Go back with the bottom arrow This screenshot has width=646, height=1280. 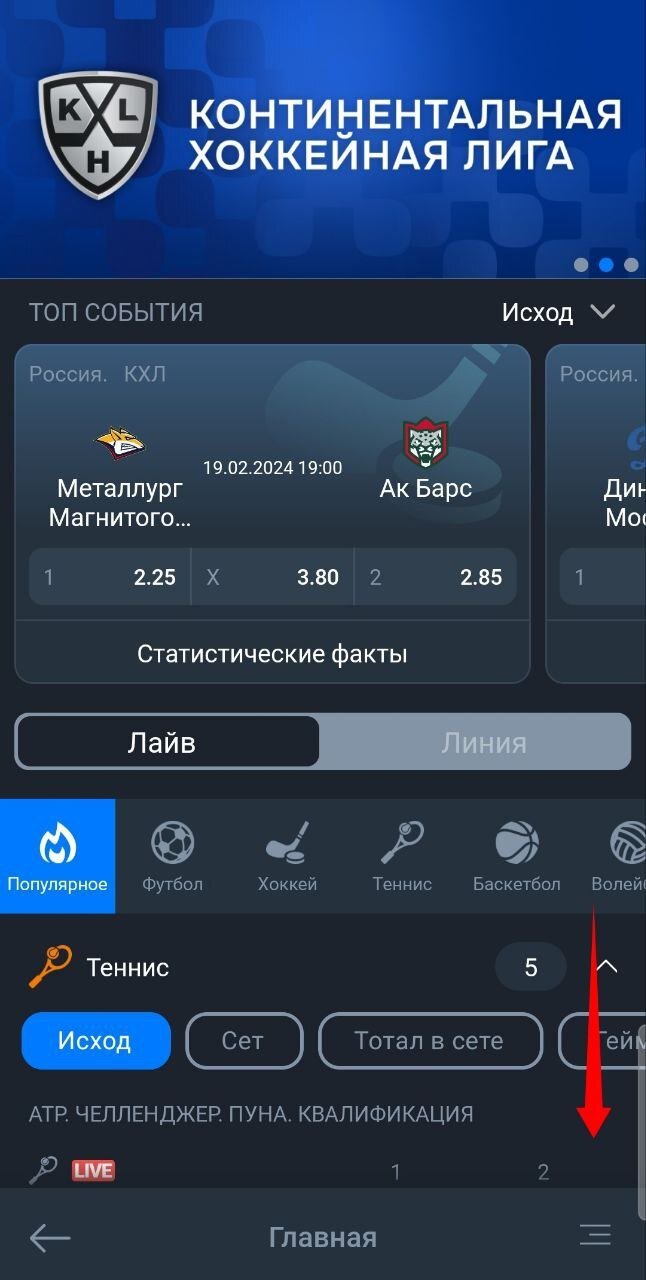click(x=50, y=1238)
